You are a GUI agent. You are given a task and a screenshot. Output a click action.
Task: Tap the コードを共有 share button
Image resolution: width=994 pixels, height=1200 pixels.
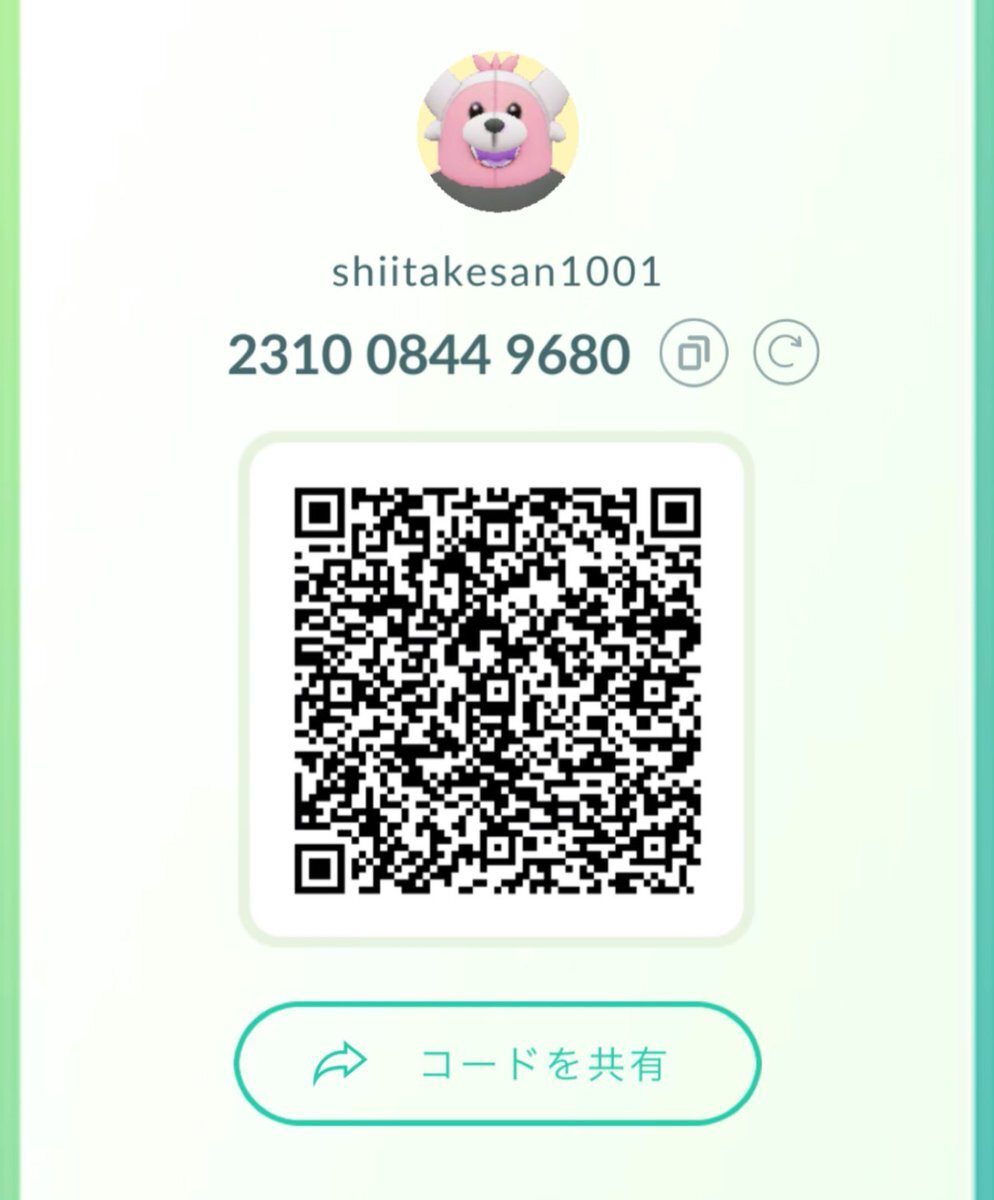(x=497, y=1065)
